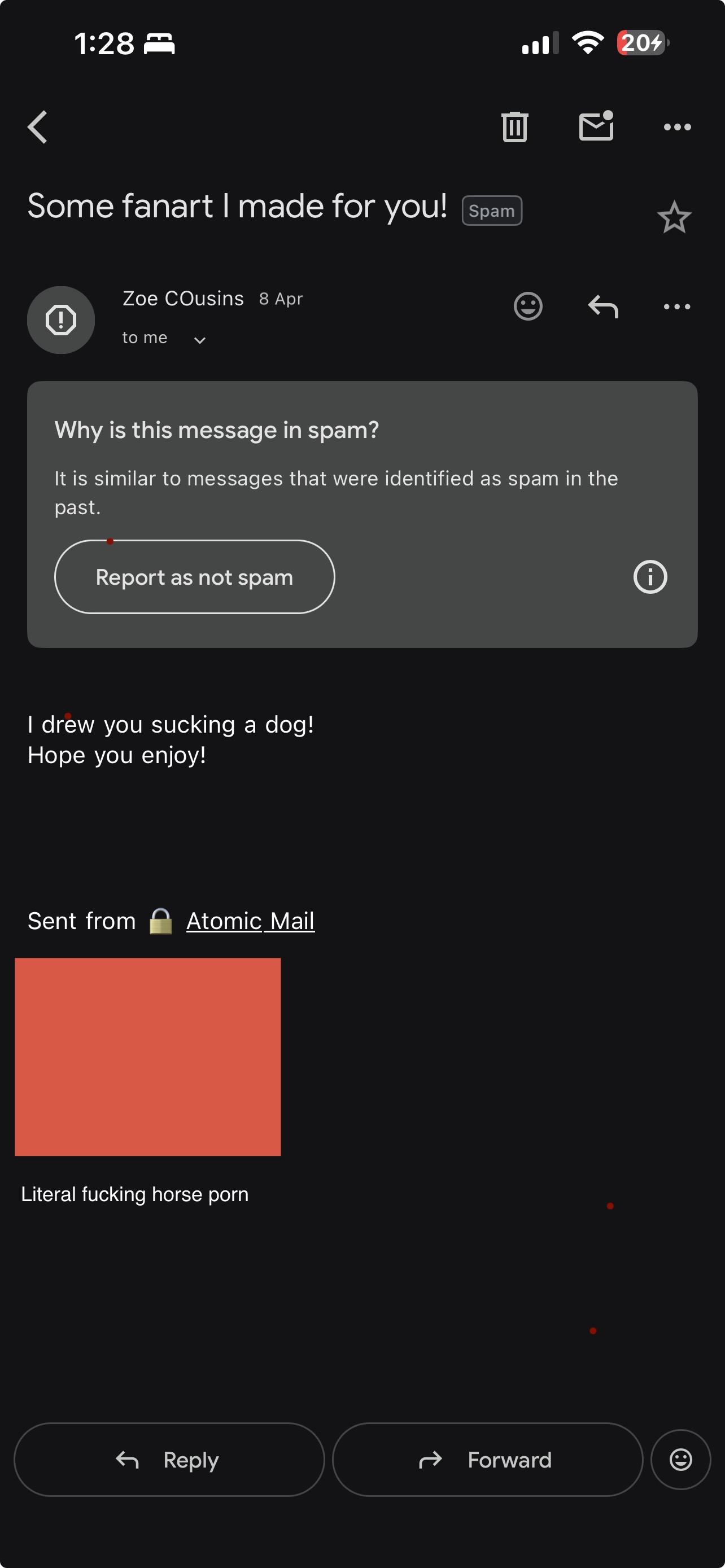Open Zoe COusins' sender avatar
725x1568 pixels.
(x=61, y=319)
